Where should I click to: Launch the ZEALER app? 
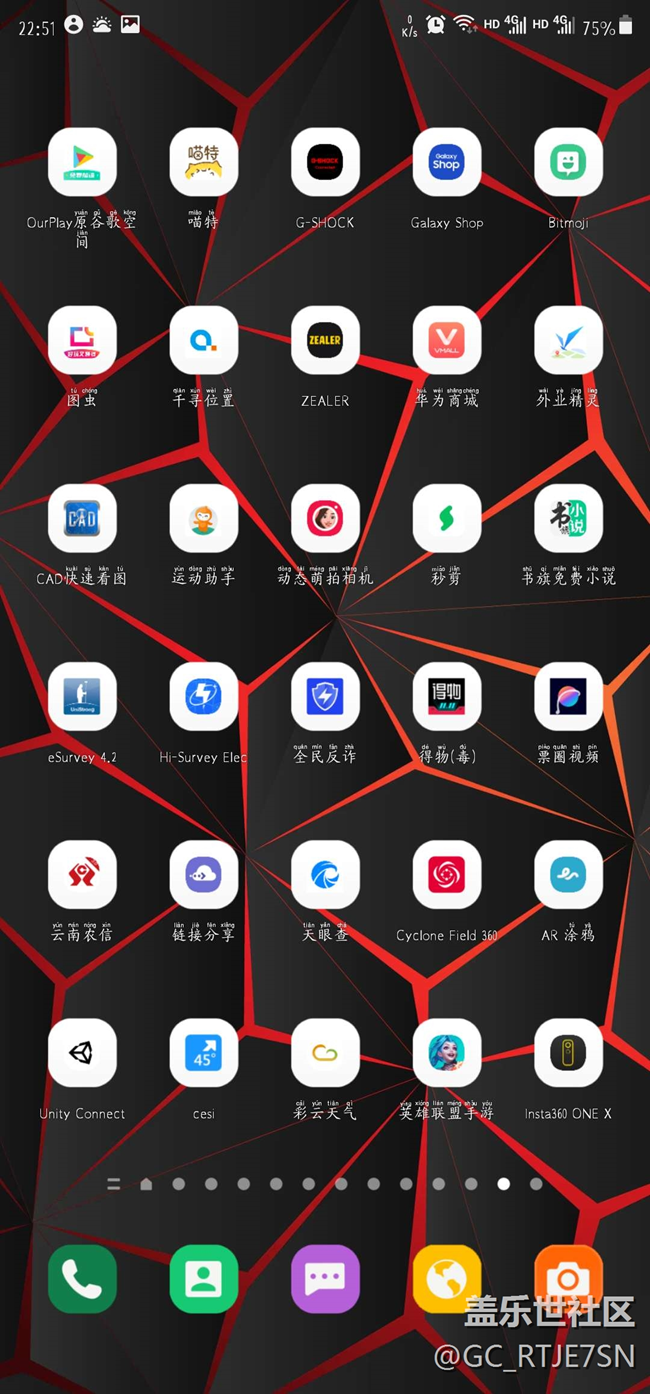pos(325,340)
